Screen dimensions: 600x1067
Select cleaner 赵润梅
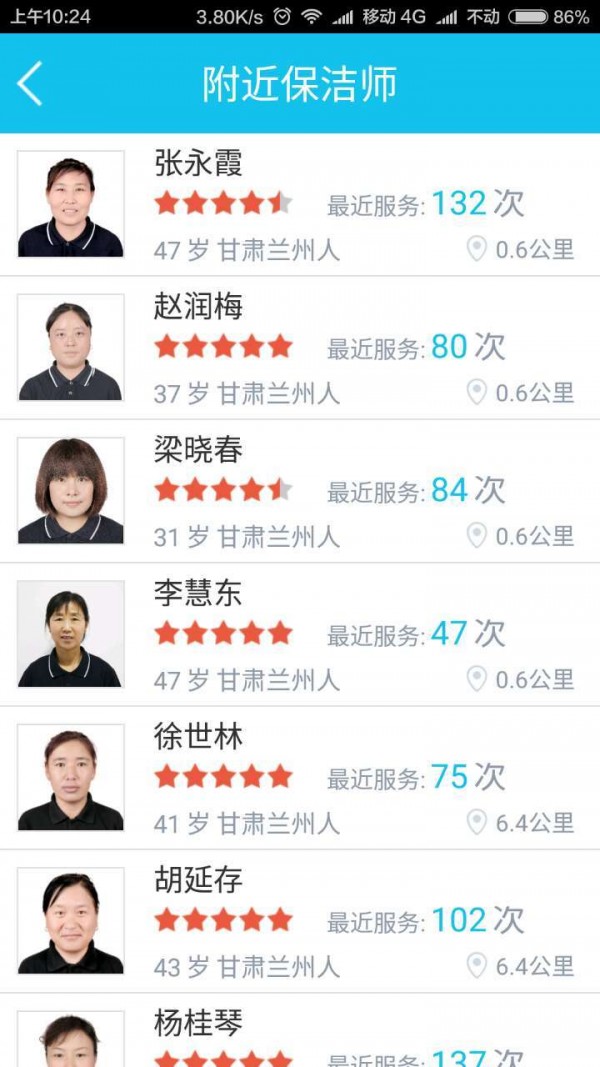pos(300,348)
